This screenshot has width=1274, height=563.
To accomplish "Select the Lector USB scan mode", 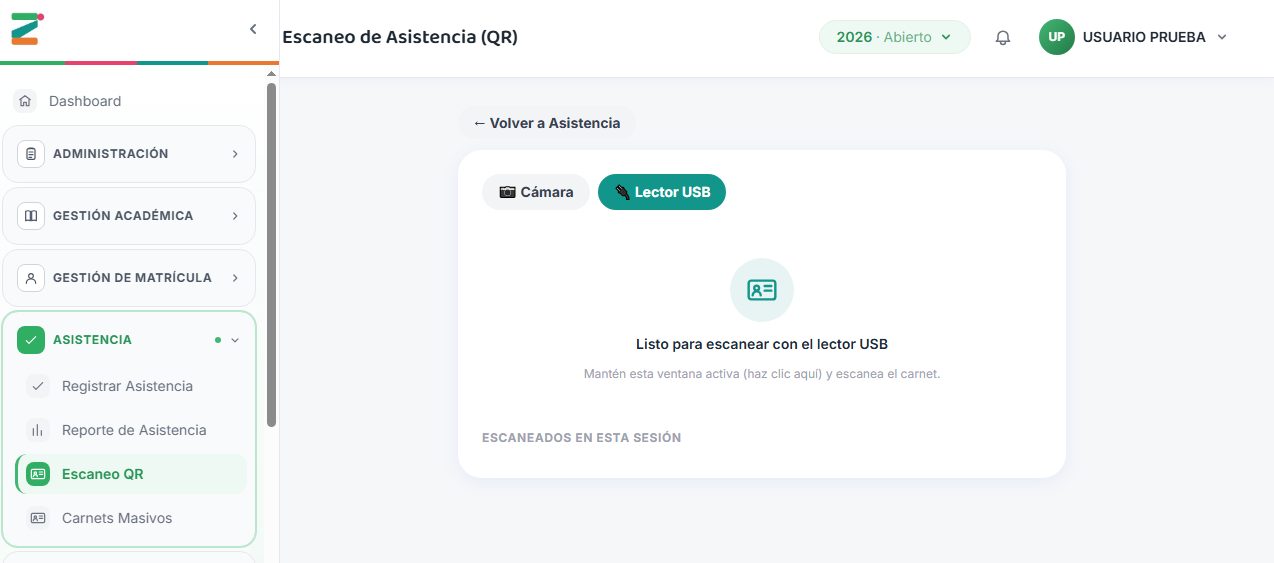I will click(662, 192).
